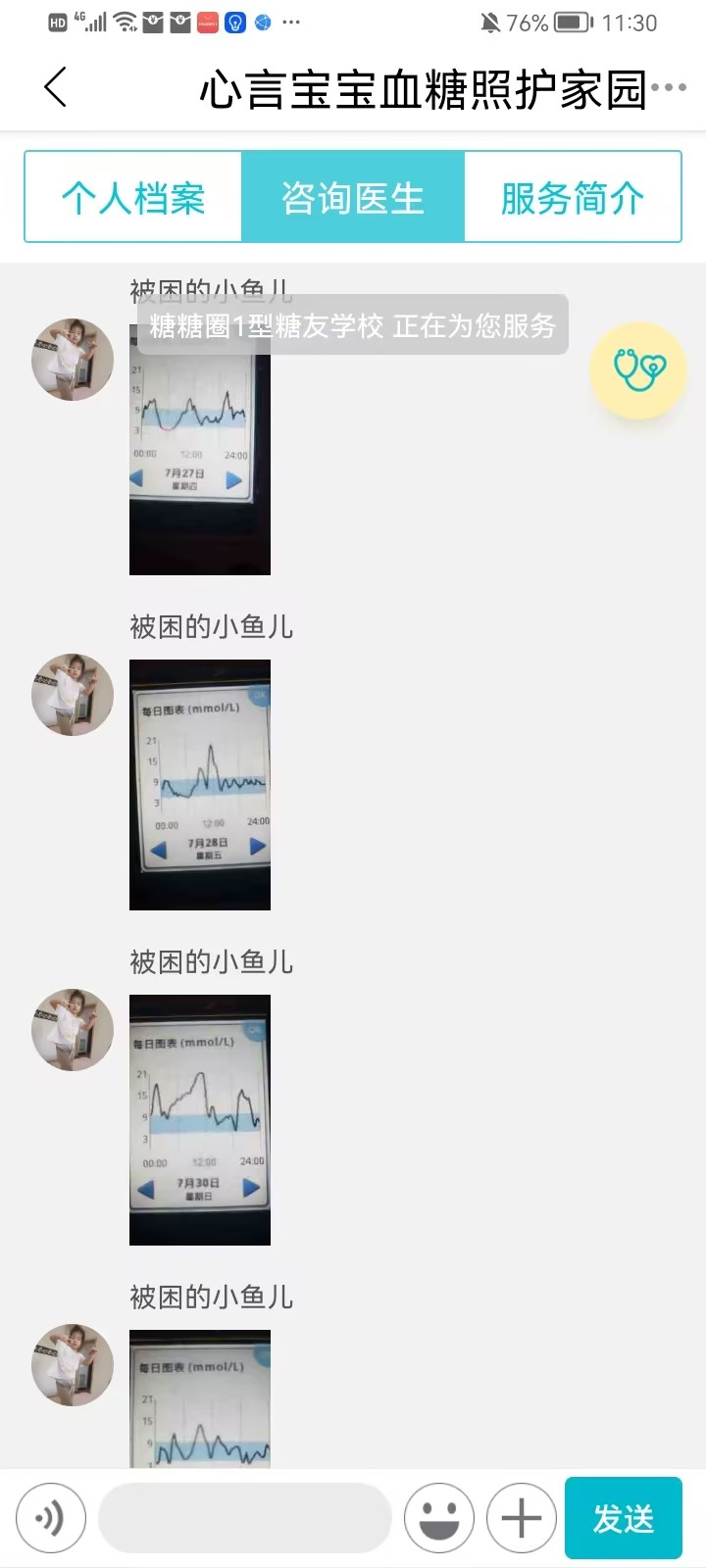Select the 咨询医生 tab
Viewport: 706px width, 1568px height.
(x=352, y=198)
